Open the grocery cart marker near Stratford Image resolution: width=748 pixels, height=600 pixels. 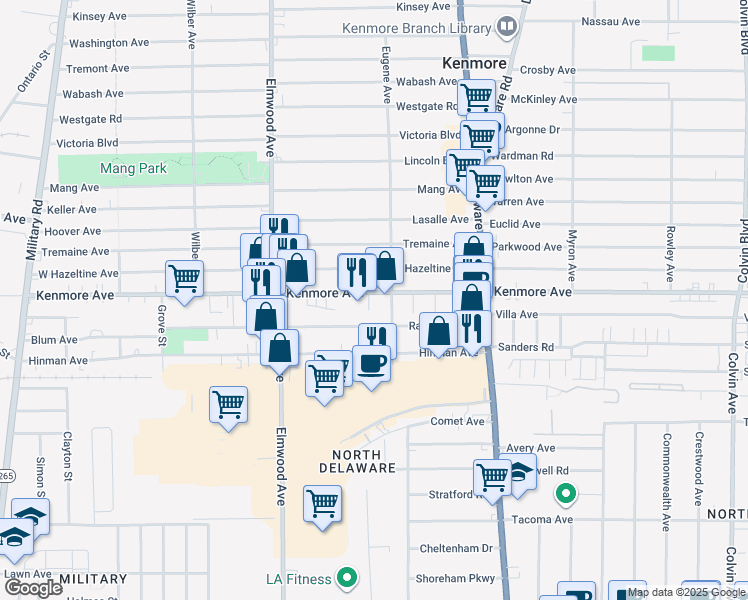pos(492,477)
